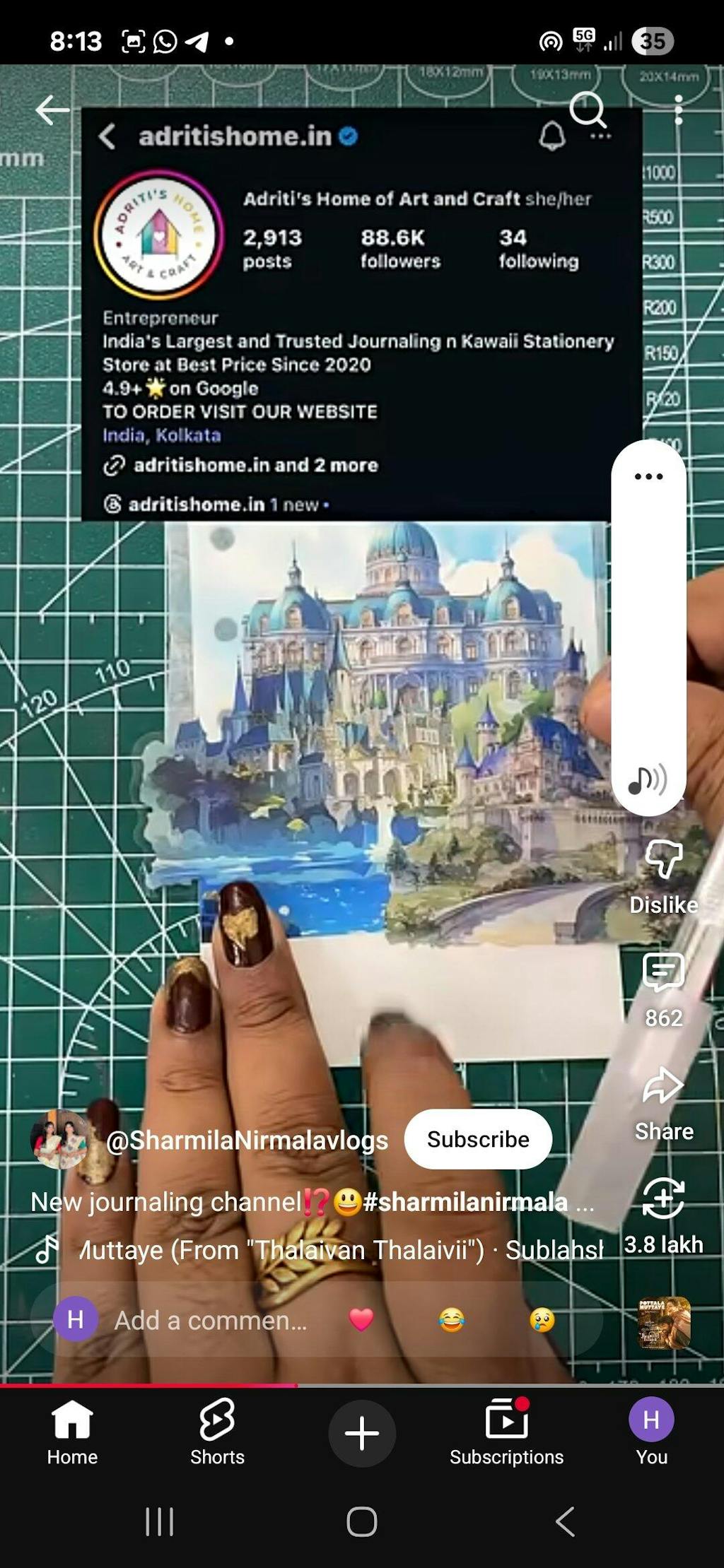724x1568 pixels.
Task: Open the sound's album art thumbnail
Action: (x=663, y=1322)
